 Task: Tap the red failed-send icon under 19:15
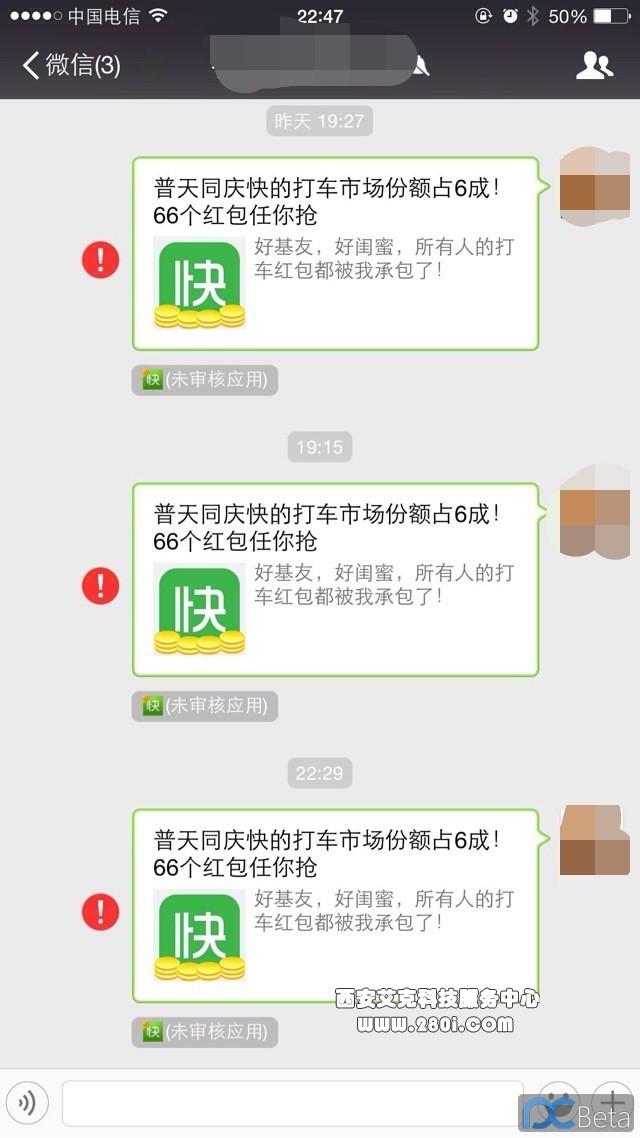[x=100, y=585]
